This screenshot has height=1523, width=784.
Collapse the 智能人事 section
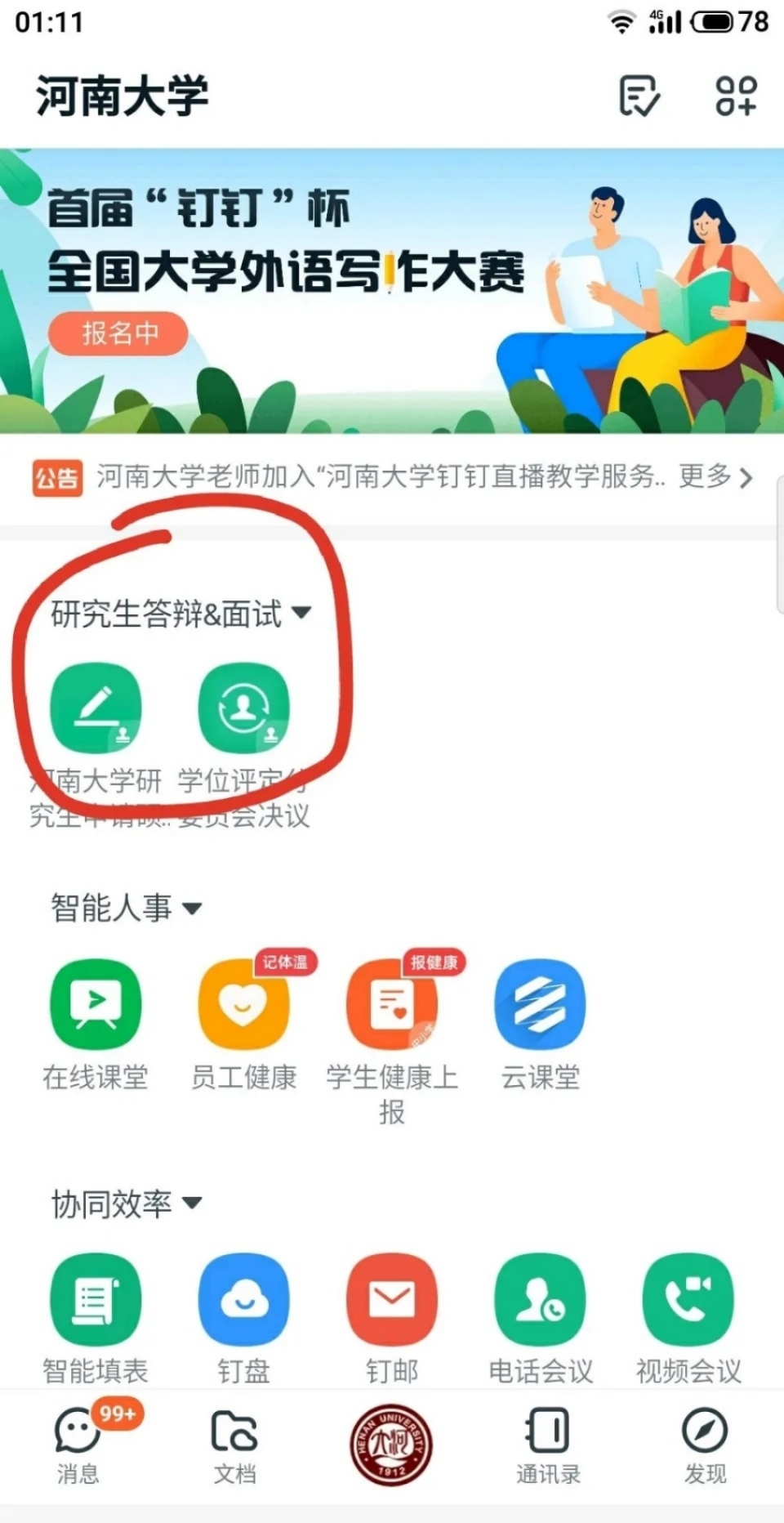[x=193, y=908]
